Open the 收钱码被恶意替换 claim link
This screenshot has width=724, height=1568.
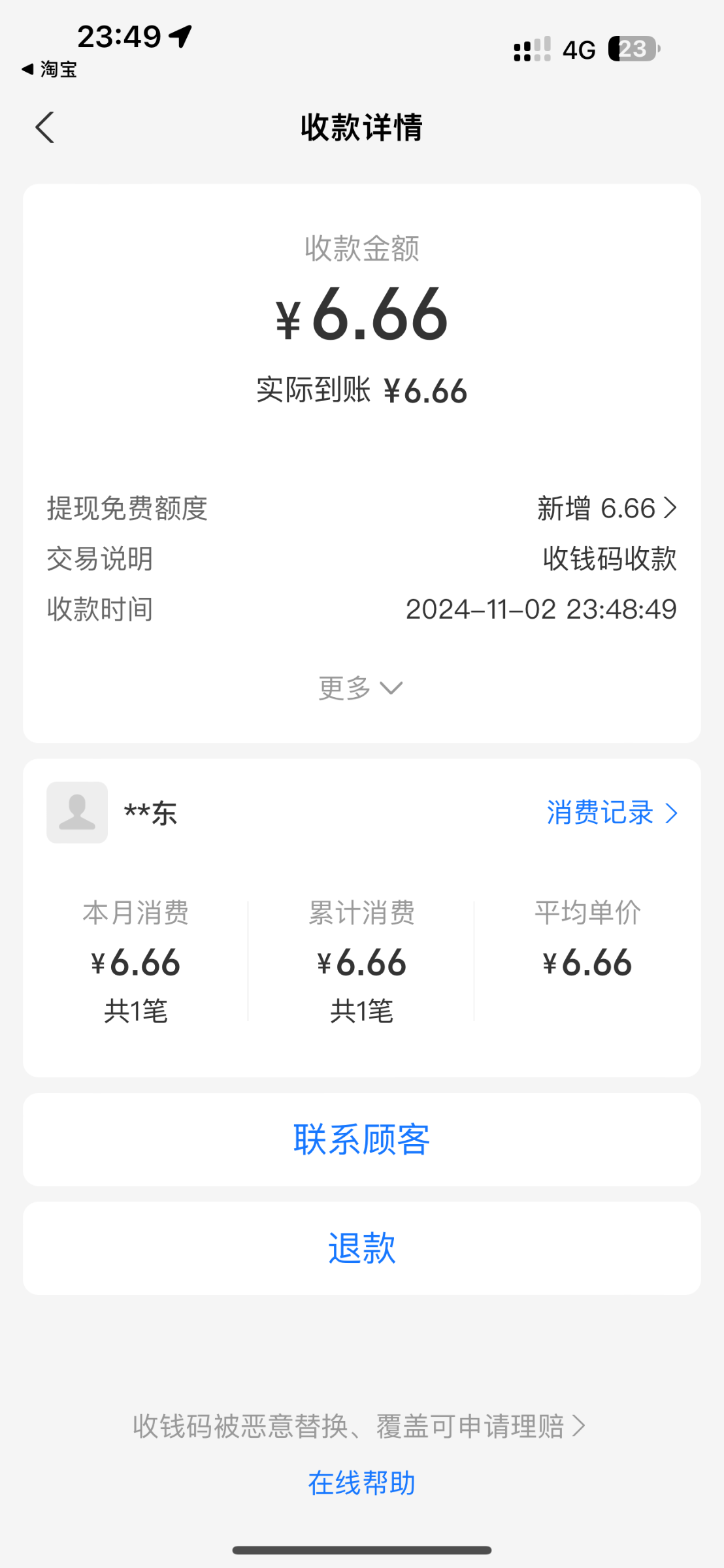(359, 1426)
